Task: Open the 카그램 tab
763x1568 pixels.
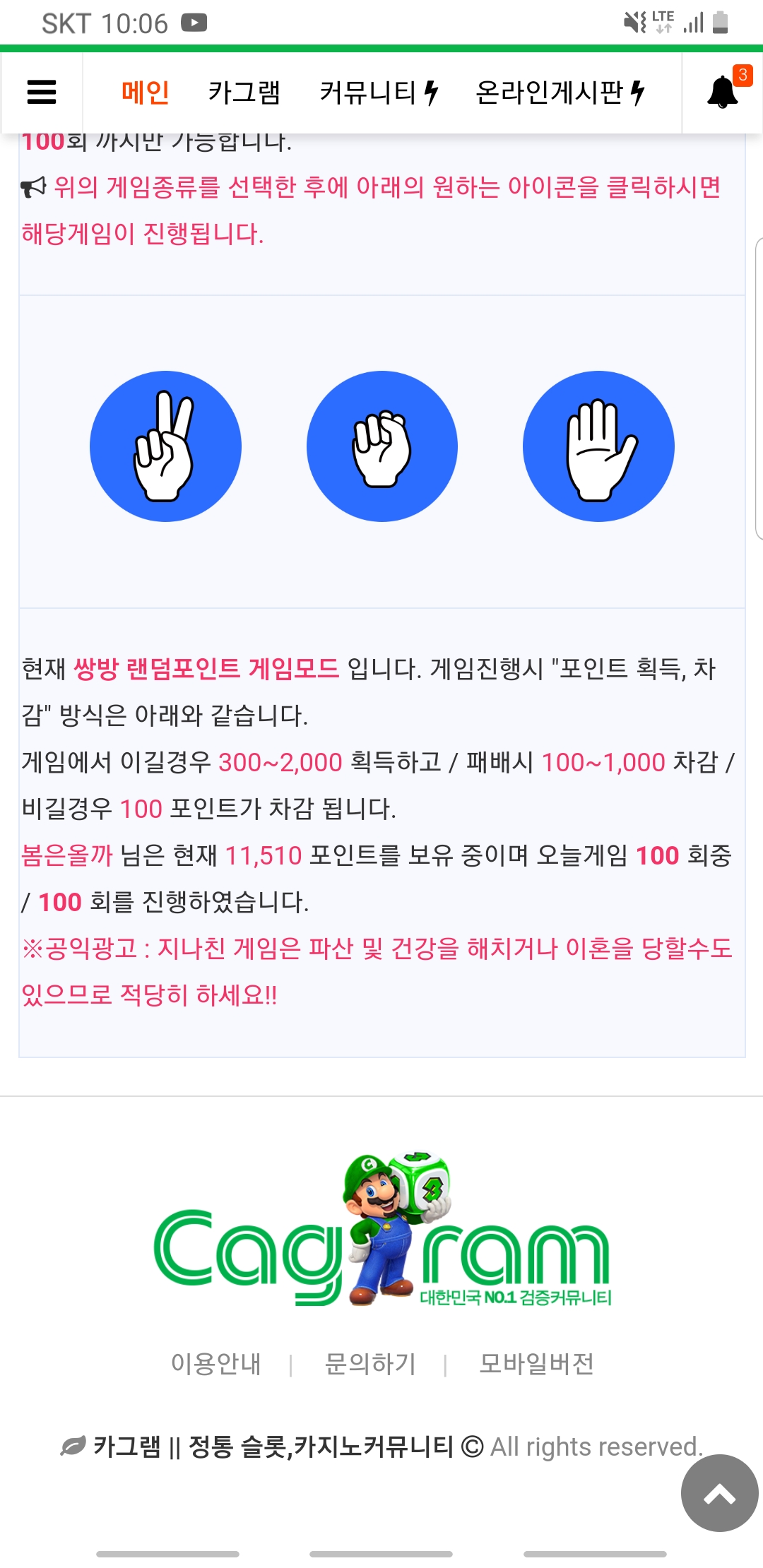Action: pos(244,93)
